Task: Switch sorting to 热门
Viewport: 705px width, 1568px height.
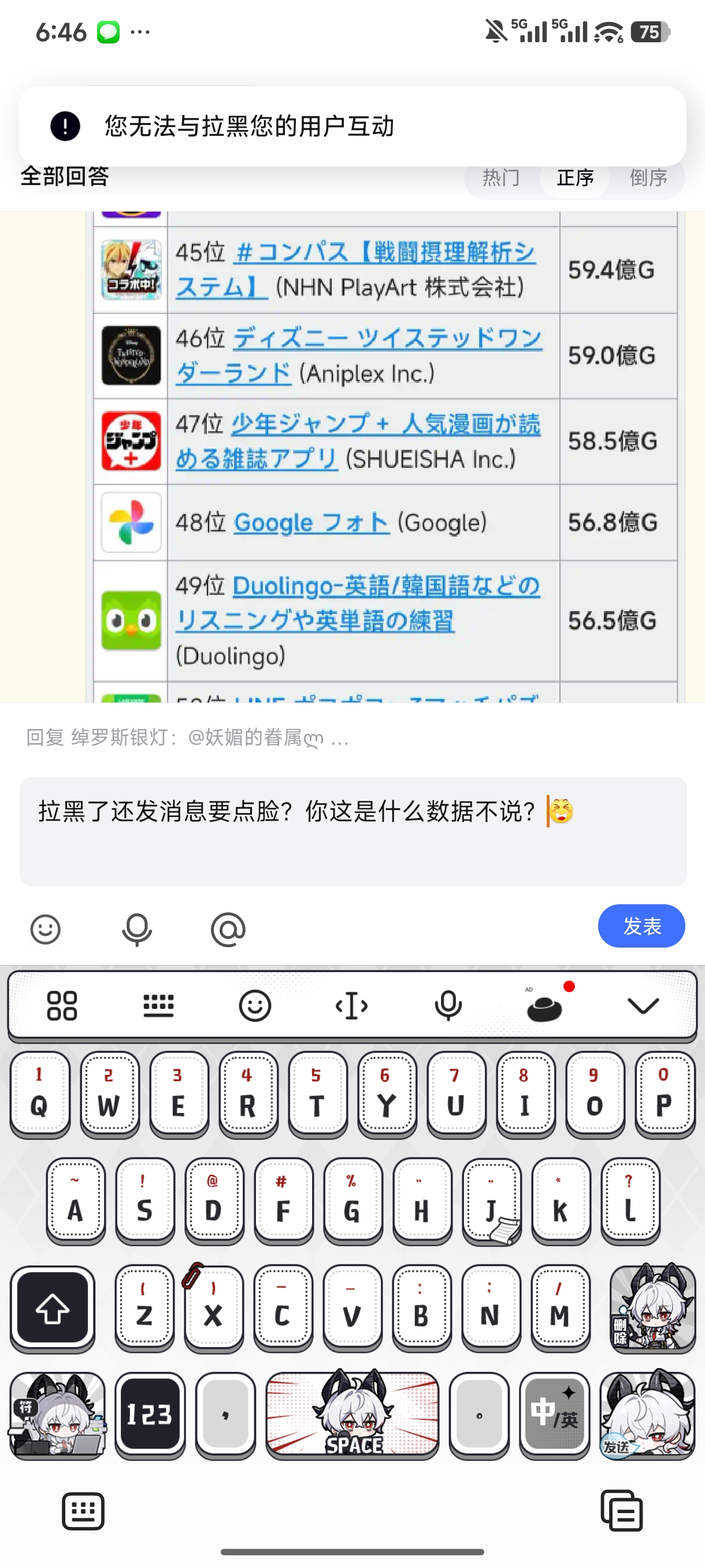Action: click(x=501, y=177)
